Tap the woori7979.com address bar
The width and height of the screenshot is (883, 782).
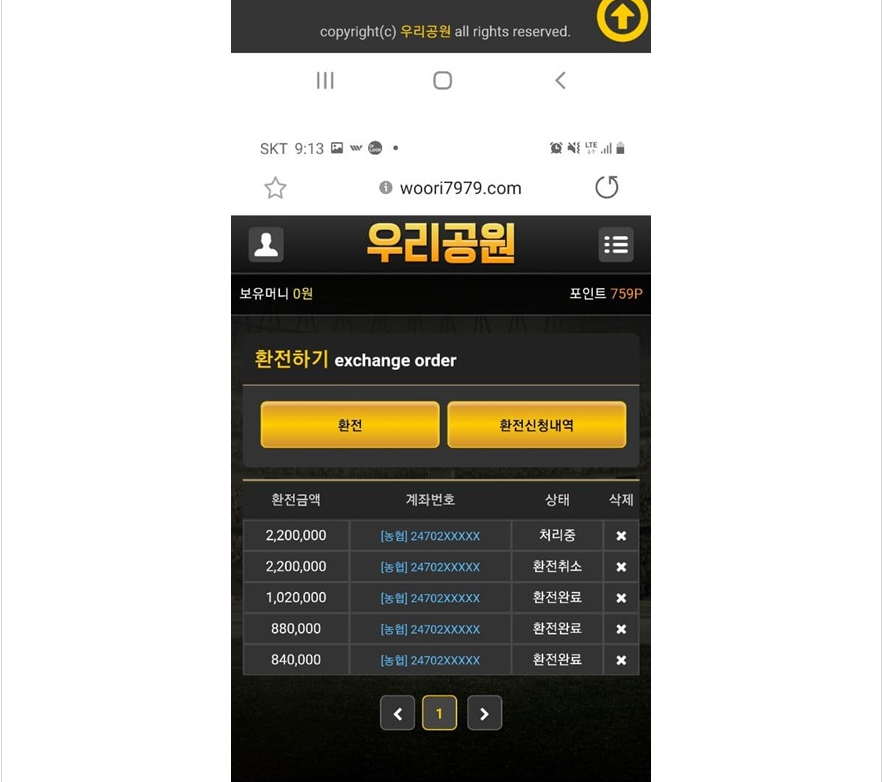point(460,188)
